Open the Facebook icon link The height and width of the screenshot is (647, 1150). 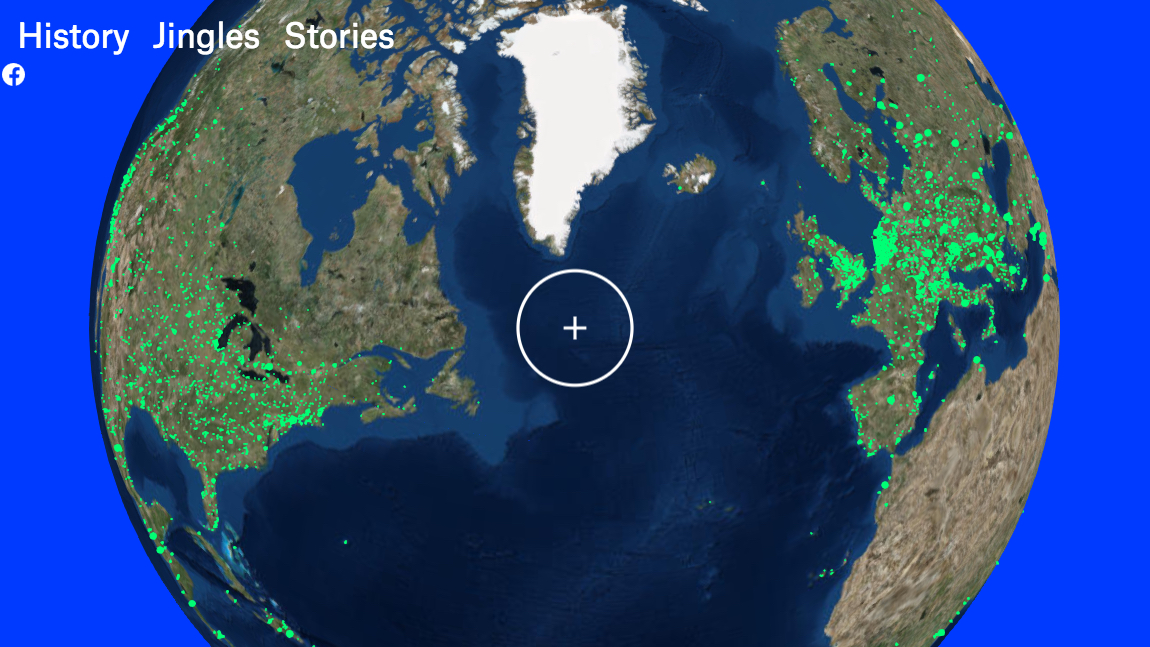(13, 75)
